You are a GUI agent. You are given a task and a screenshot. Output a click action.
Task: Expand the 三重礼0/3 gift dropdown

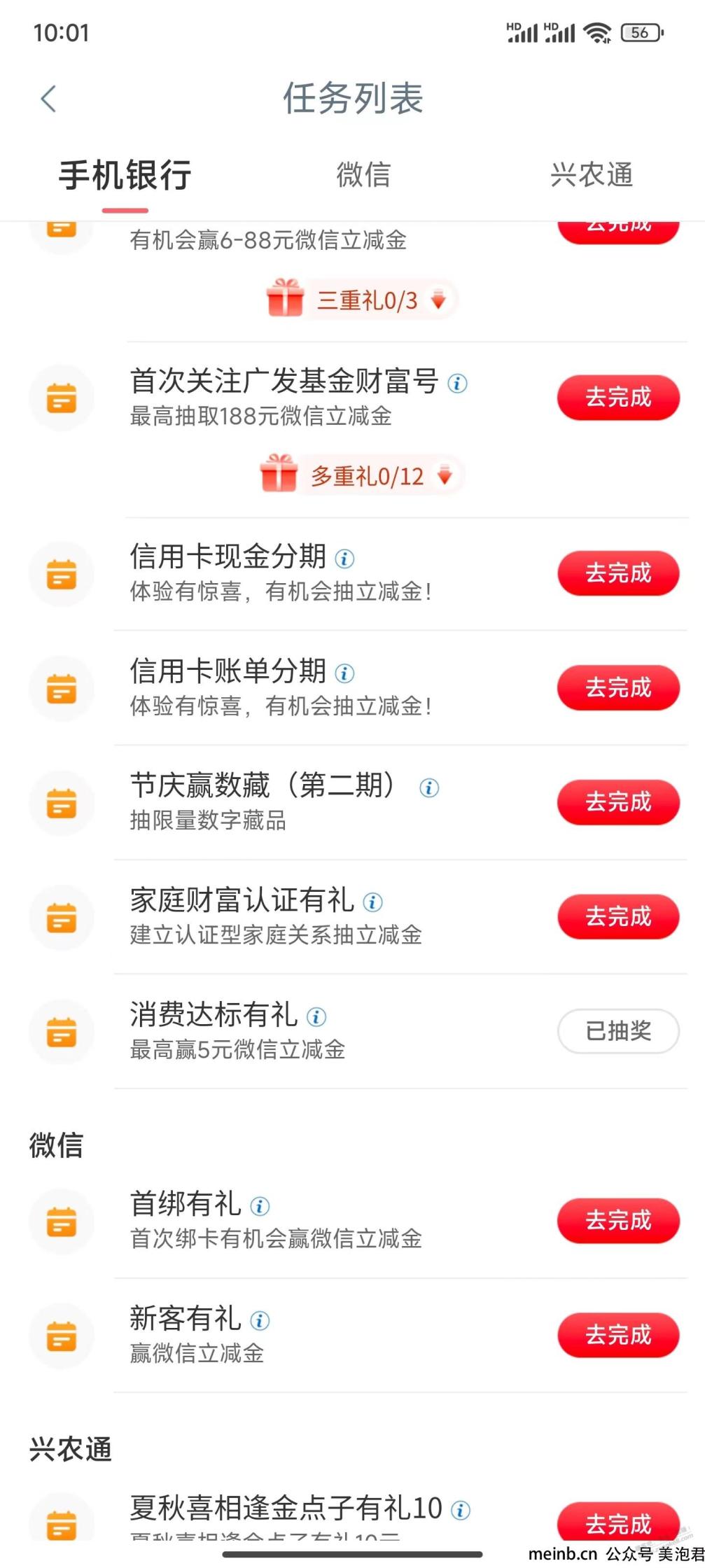coord(361,300)
